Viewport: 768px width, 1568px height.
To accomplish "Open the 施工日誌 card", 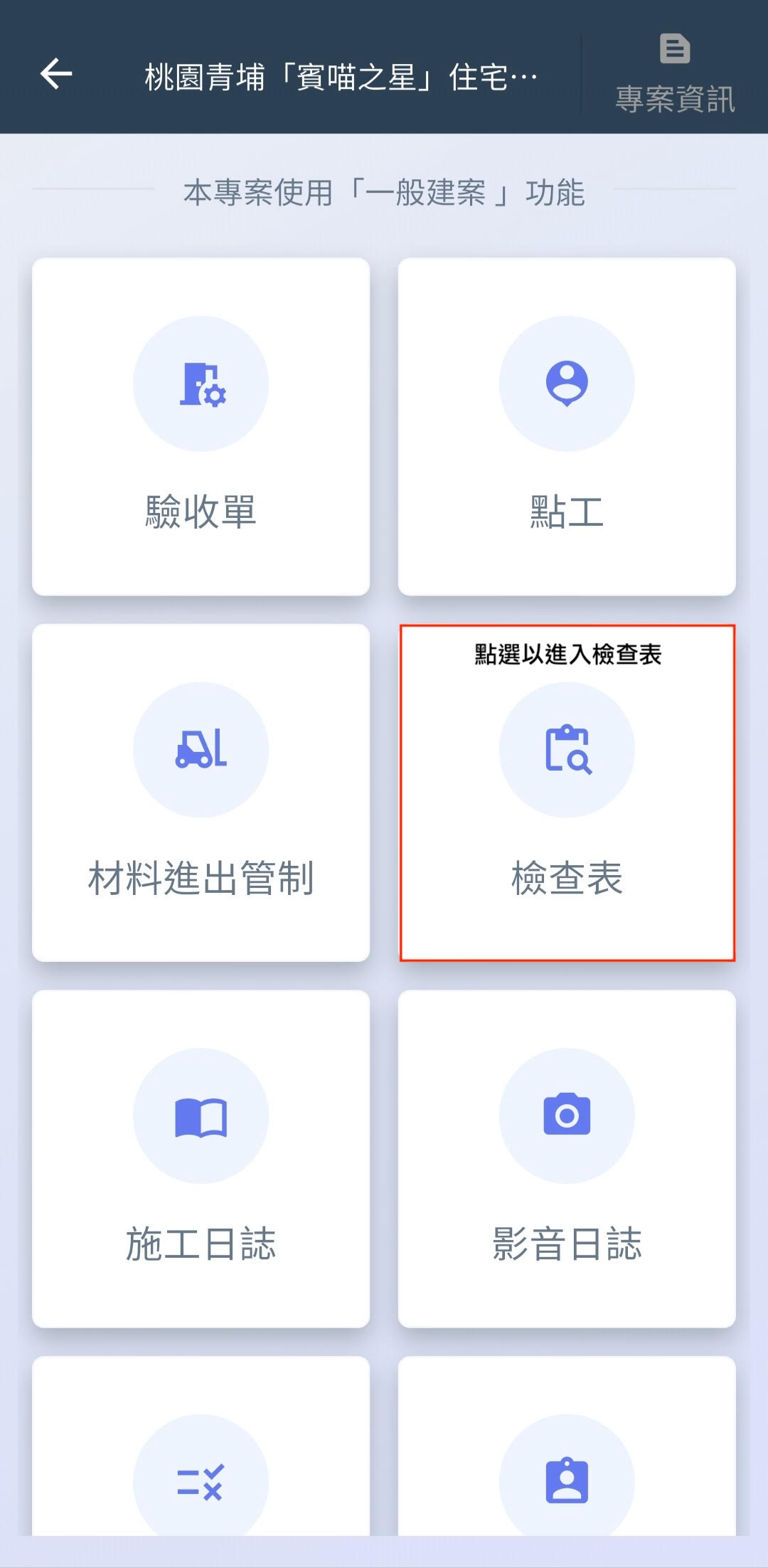I will pyautogui.click(x=201, y=1158).
